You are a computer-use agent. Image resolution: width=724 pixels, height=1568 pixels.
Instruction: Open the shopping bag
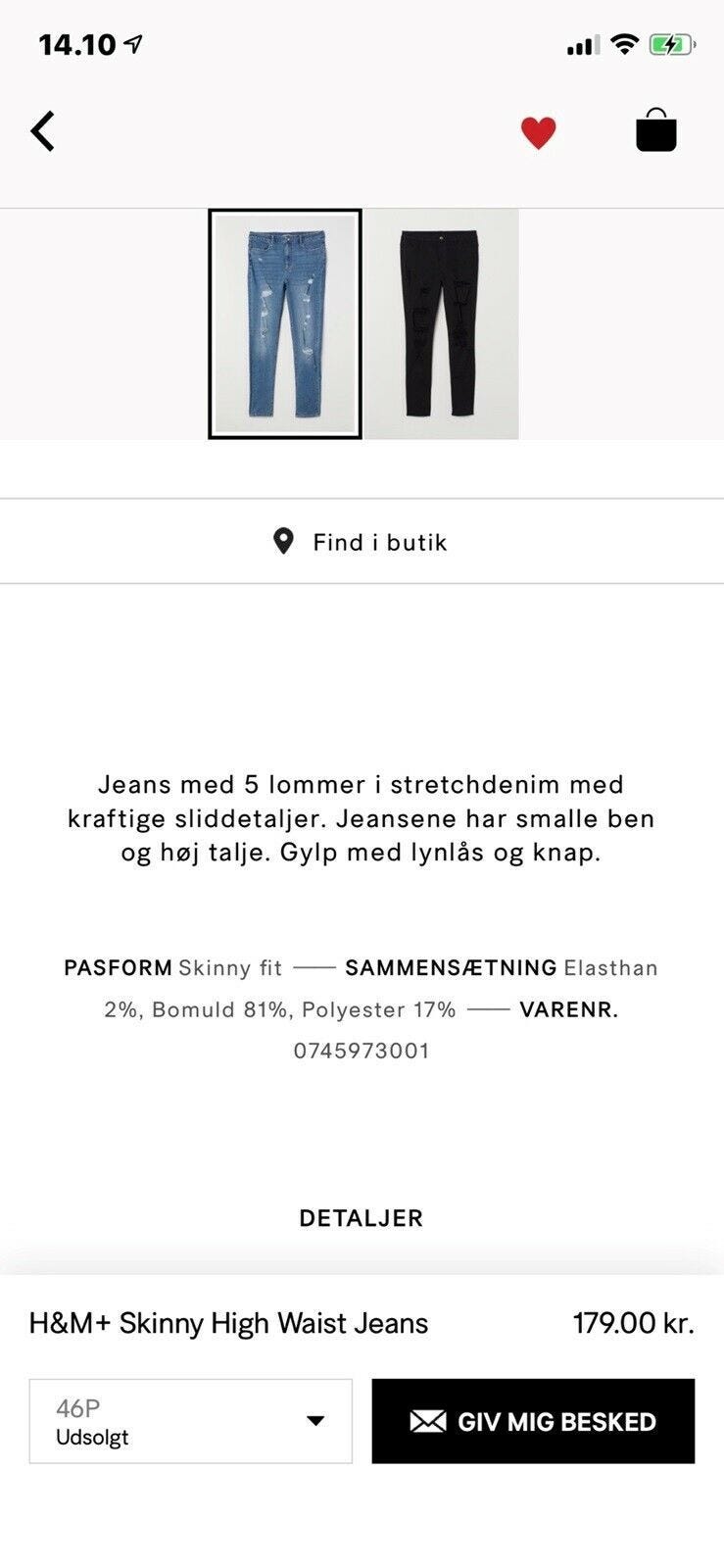655,131
